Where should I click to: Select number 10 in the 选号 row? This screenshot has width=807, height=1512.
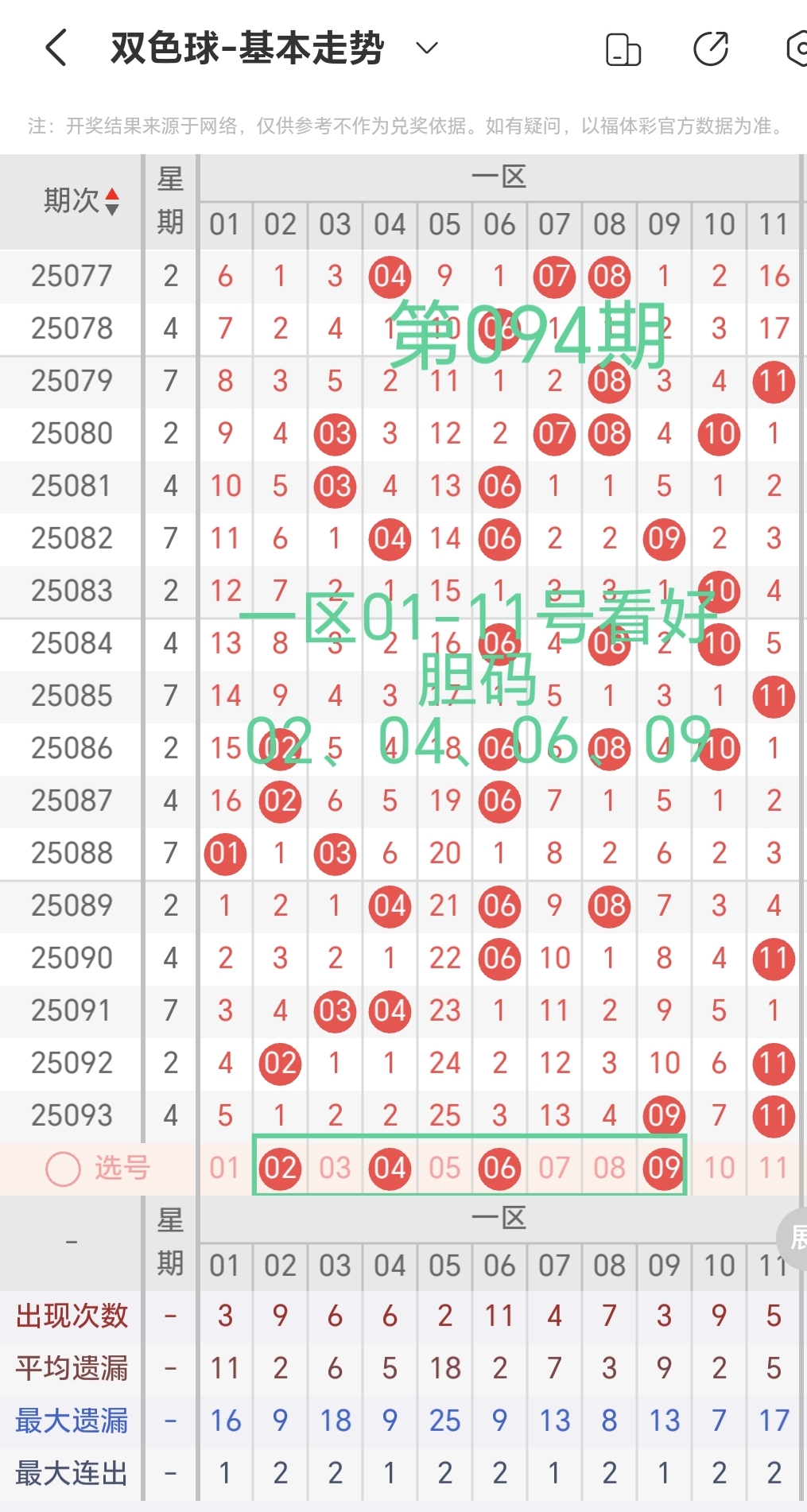pyautogui.click(x=718, y=1169)
